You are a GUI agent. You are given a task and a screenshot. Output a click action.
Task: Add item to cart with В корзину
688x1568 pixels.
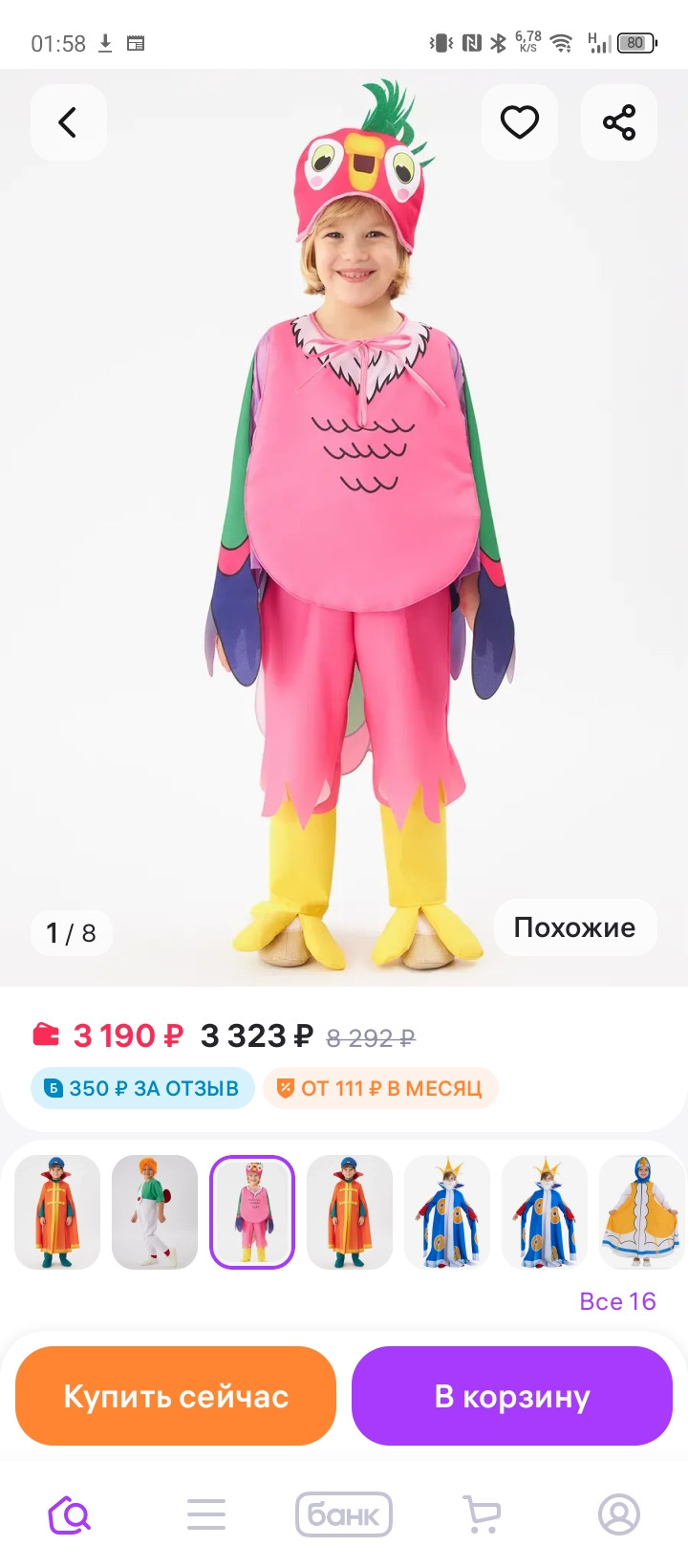(512, 1396)
